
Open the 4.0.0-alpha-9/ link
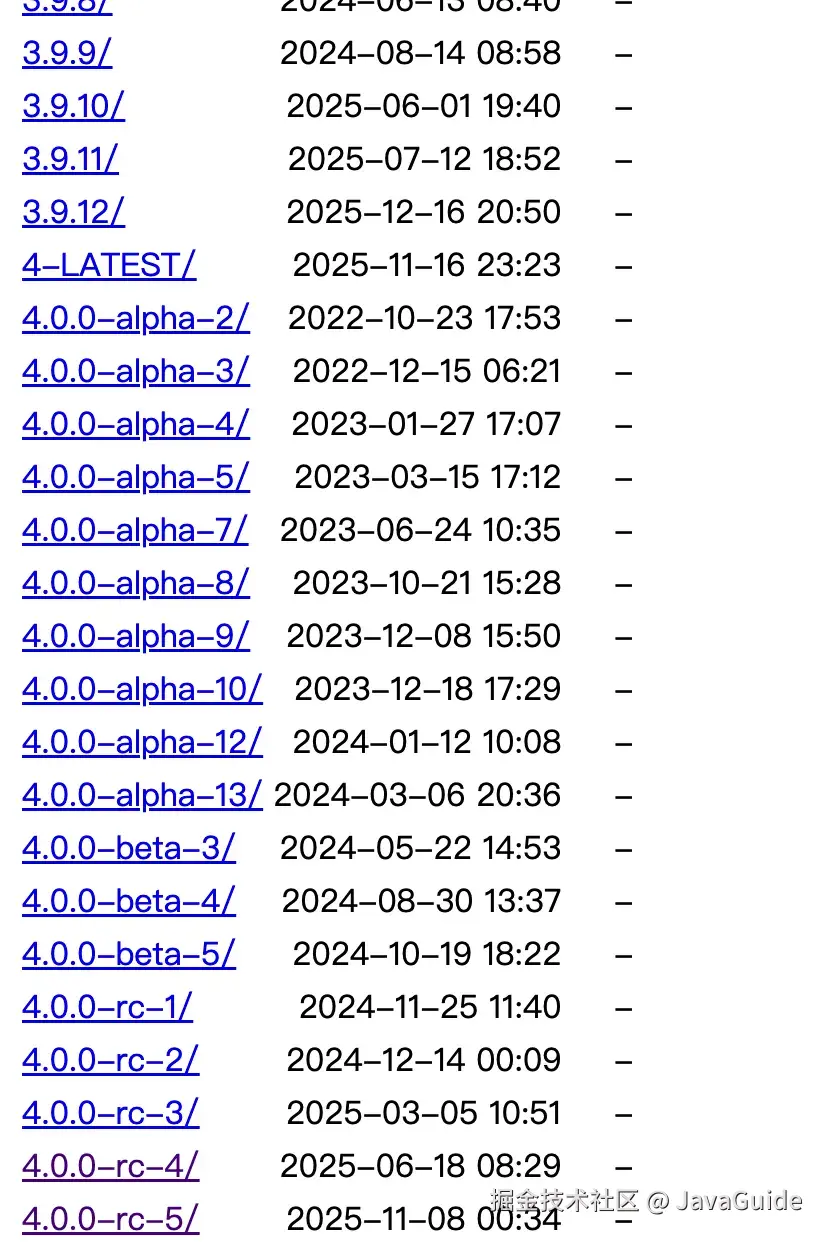point(135,636)
